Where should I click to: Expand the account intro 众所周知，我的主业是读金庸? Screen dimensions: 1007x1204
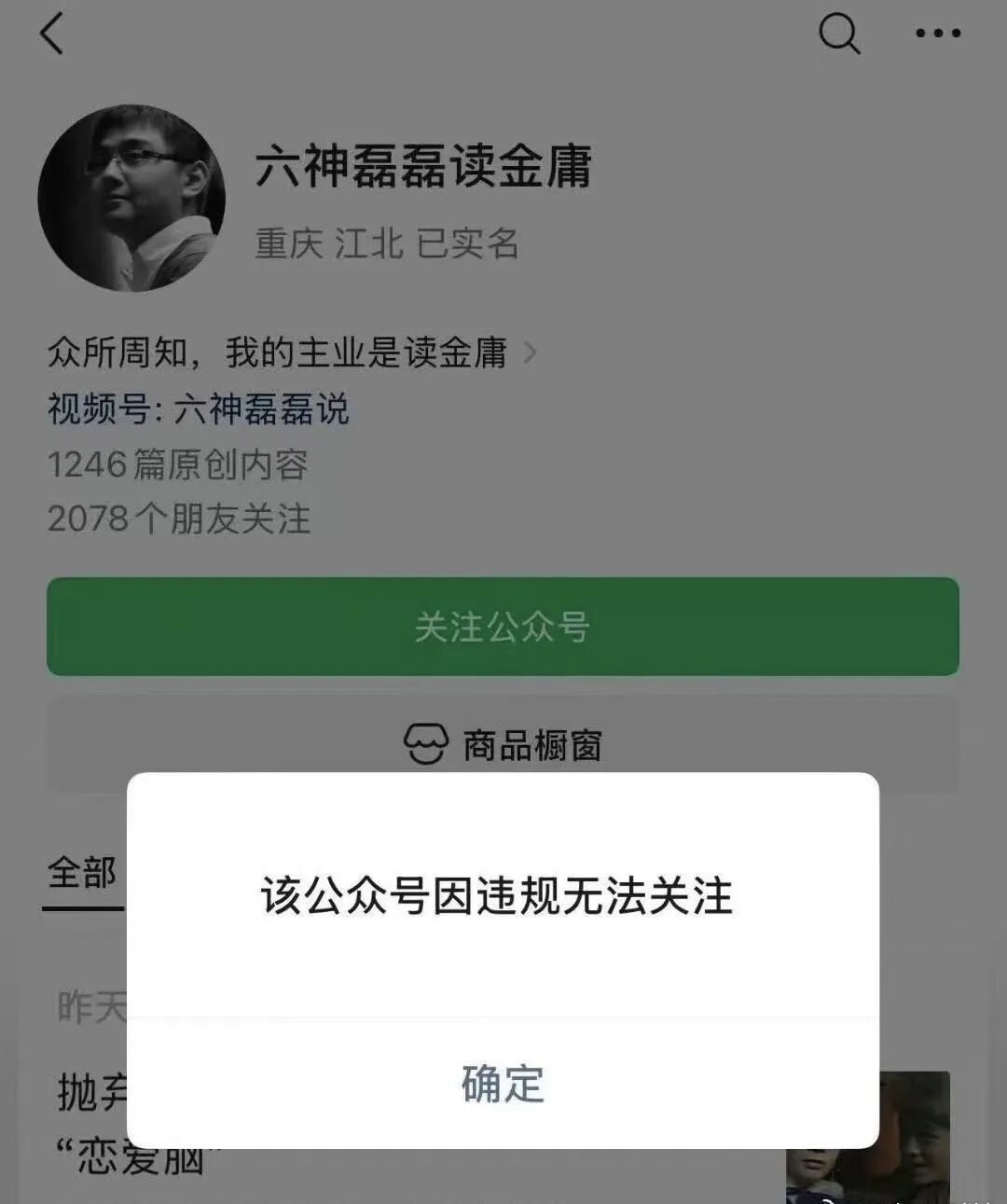click(x=291, y=353)
